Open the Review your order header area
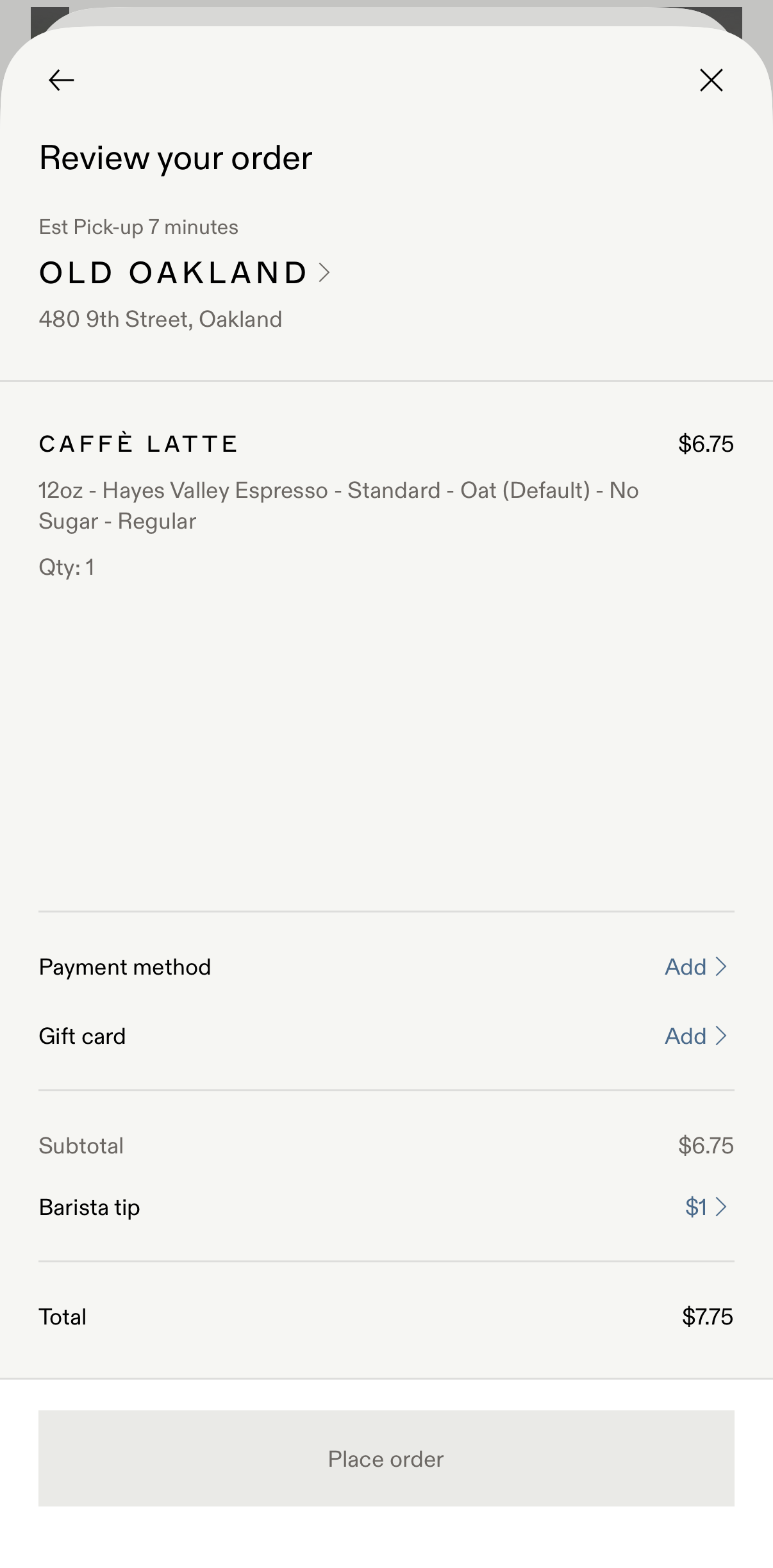This screenshot has width=773, height=1568. click(x=176, y=157)
